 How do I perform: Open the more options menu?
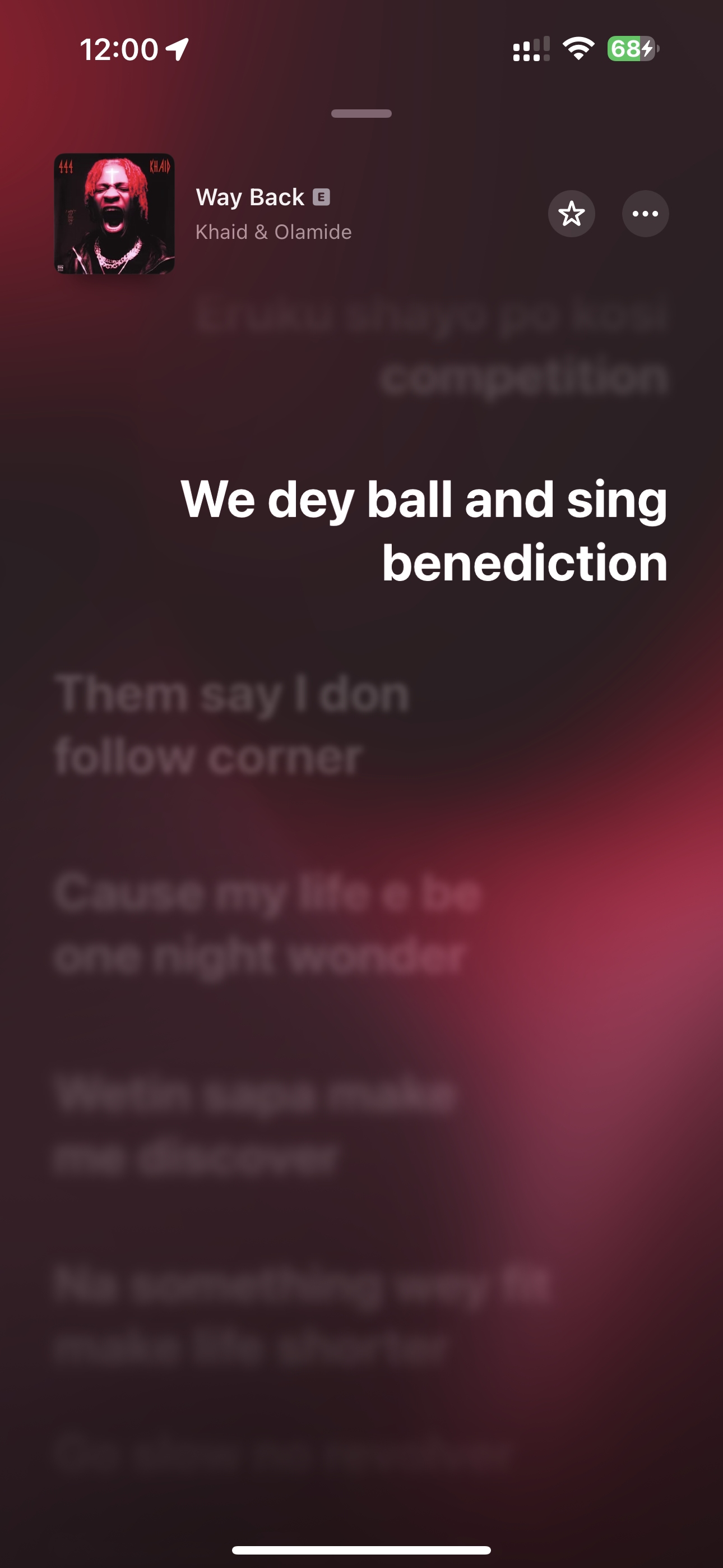645,214
